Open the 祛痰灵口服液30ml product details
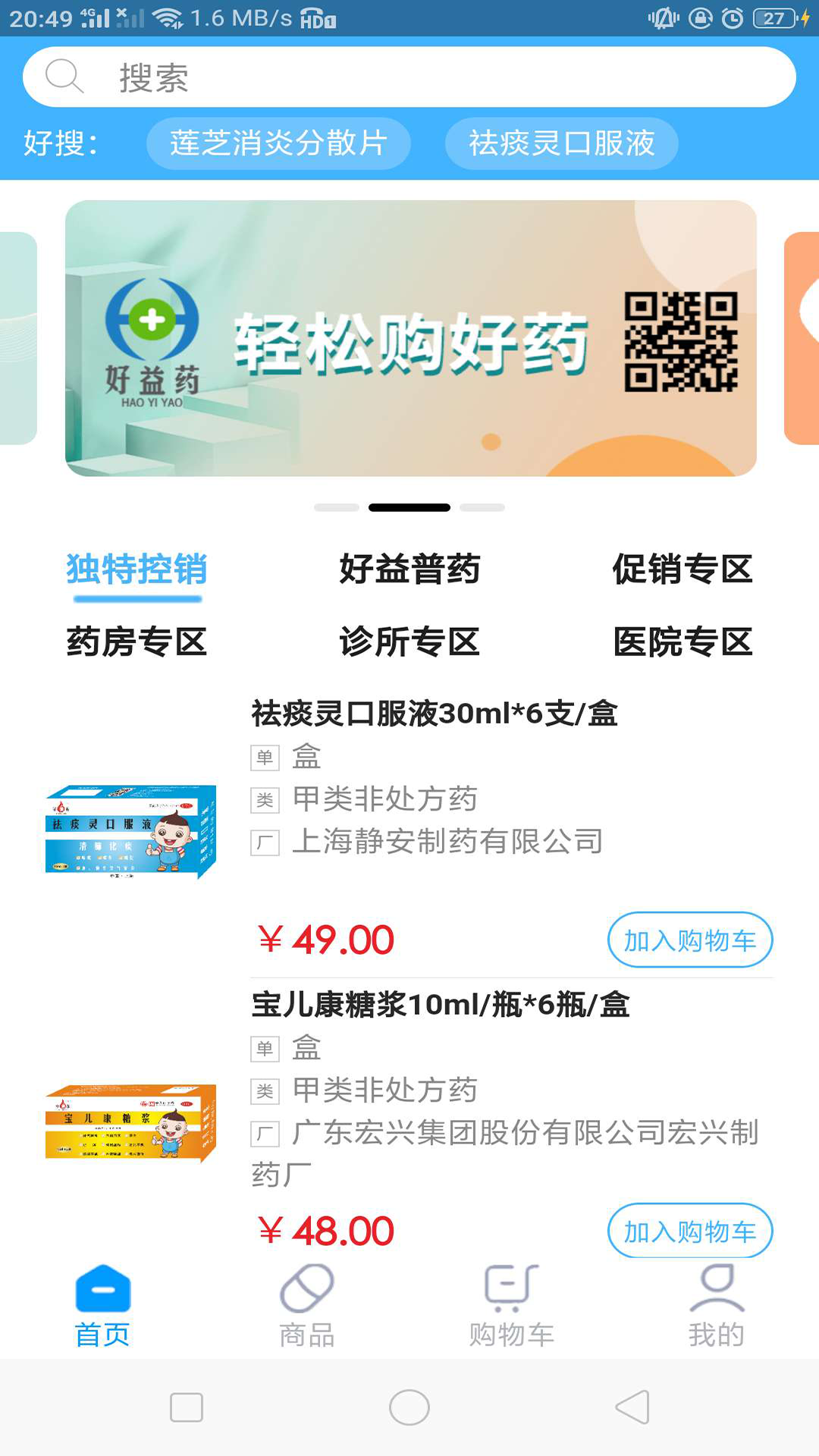 click(x=435, y=714)
